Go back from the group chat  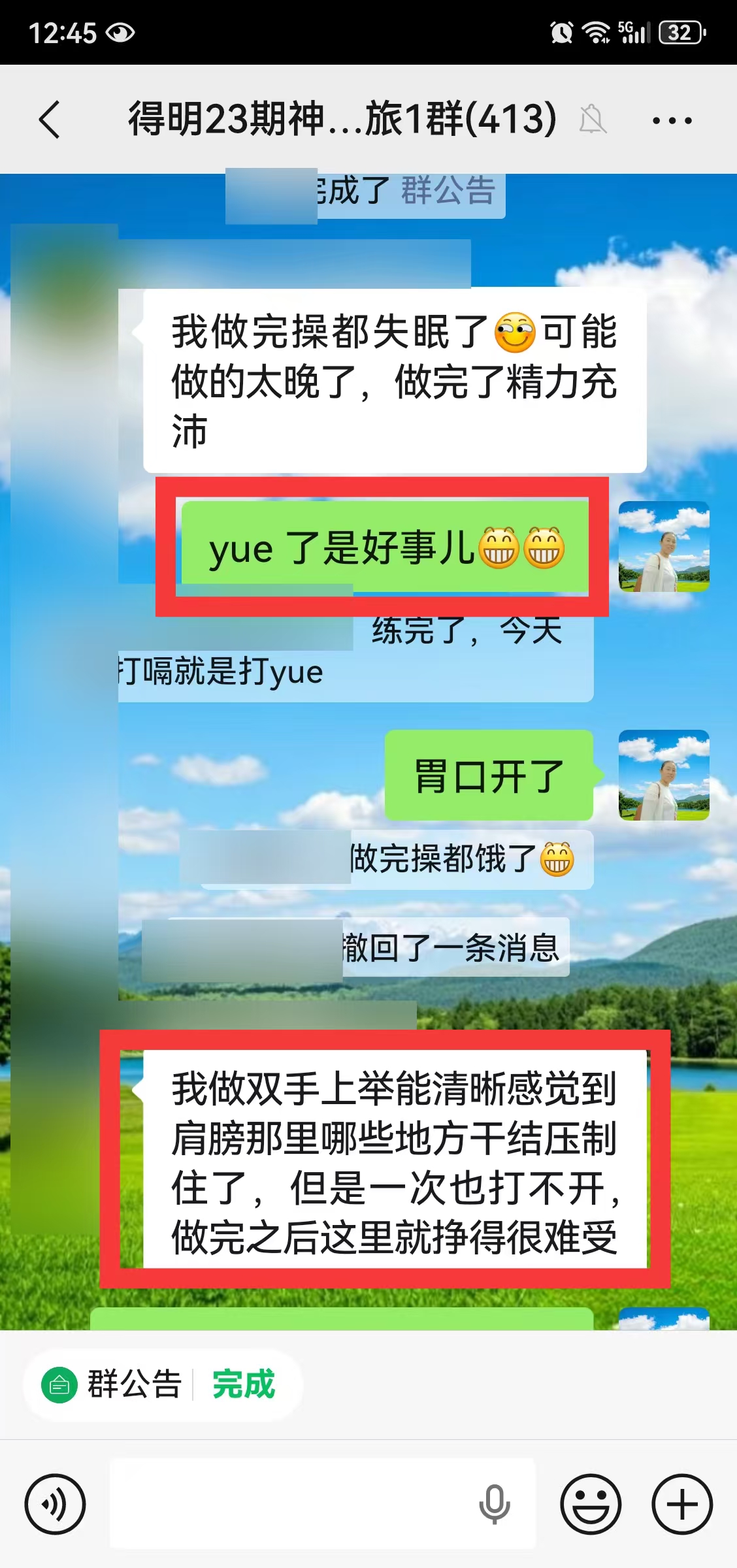tap(50, 120)
